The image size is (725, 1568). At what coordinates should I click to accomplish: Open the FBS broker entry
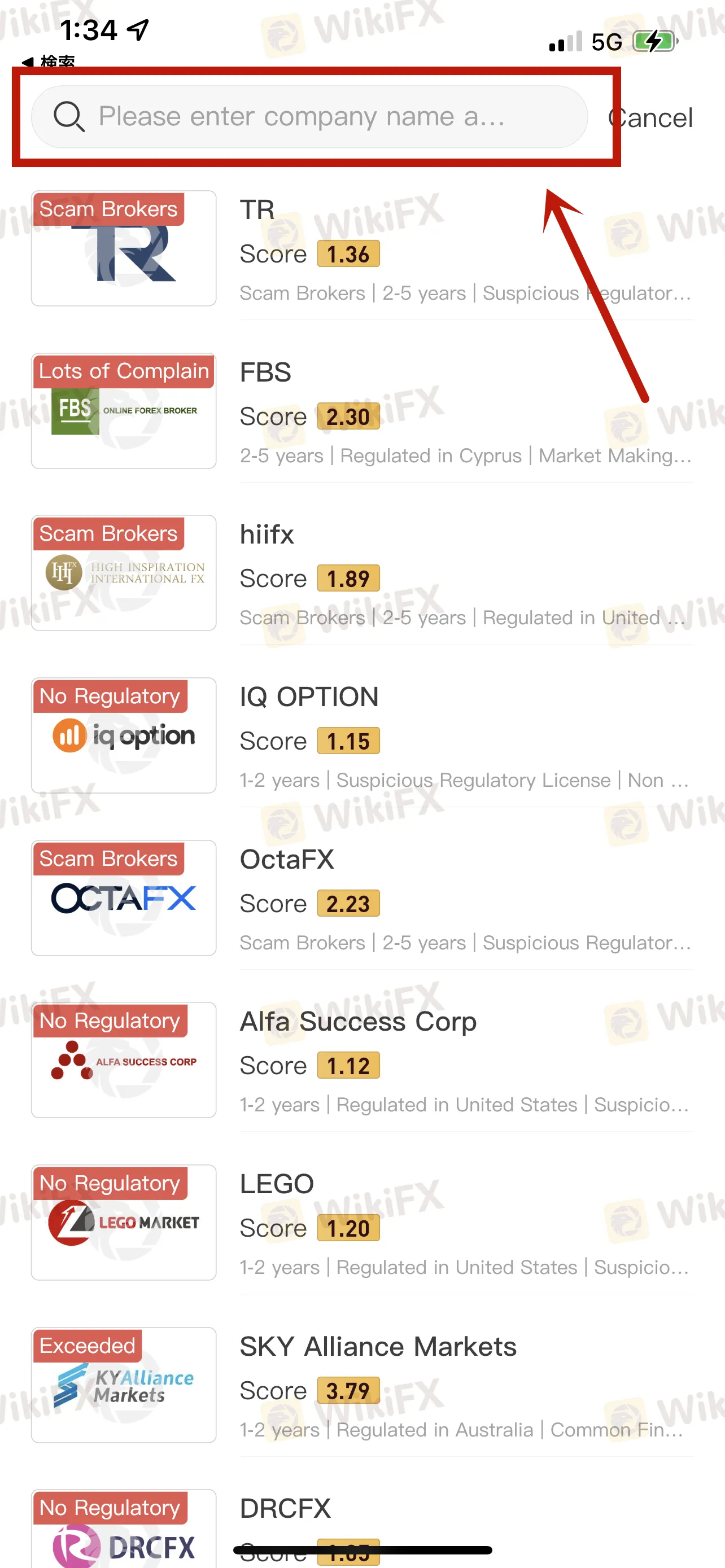click(x=361, y=412)
